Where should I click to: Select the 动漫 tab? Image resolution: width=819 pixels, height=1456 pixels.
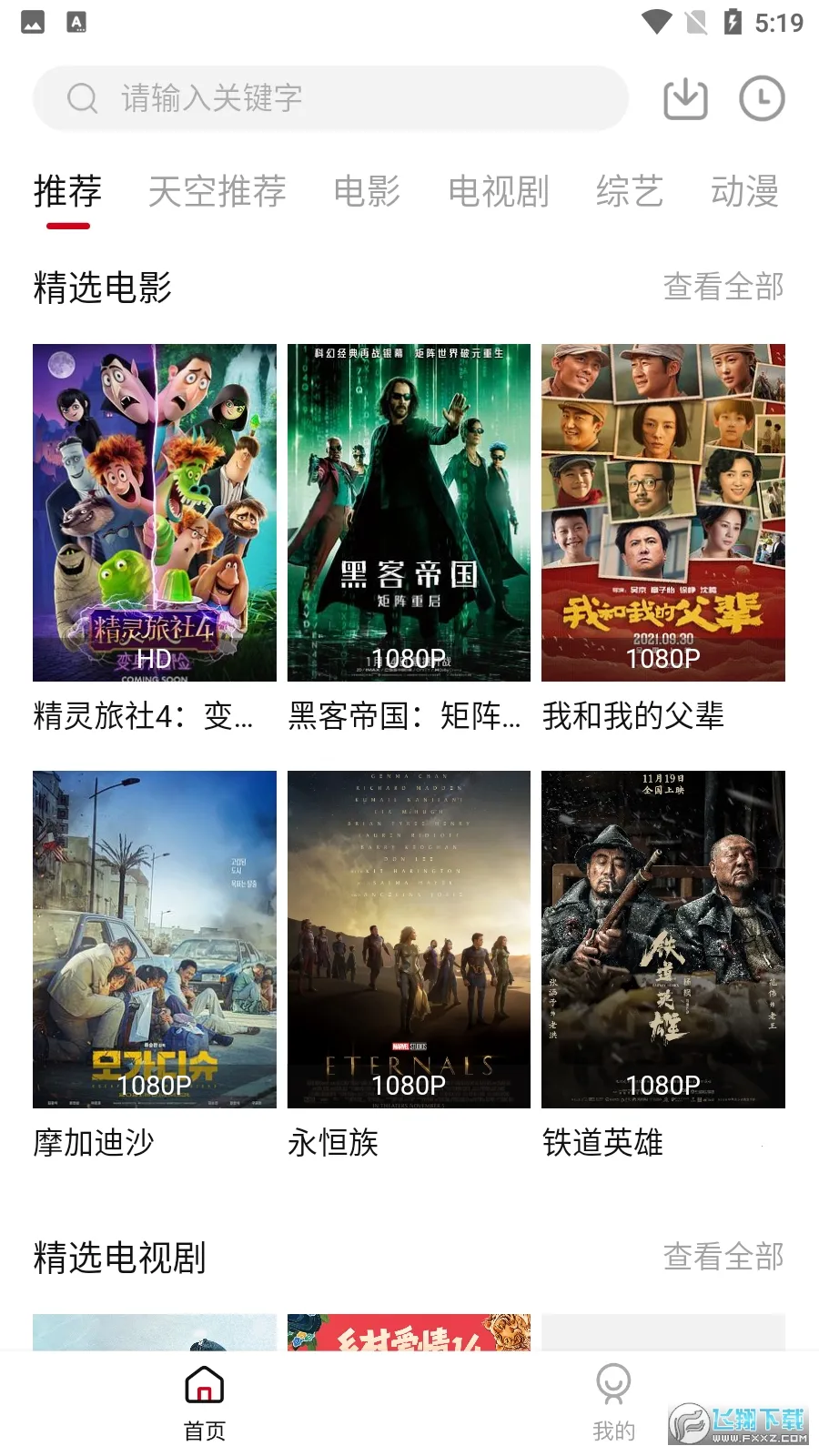click(x=744, y=192)
